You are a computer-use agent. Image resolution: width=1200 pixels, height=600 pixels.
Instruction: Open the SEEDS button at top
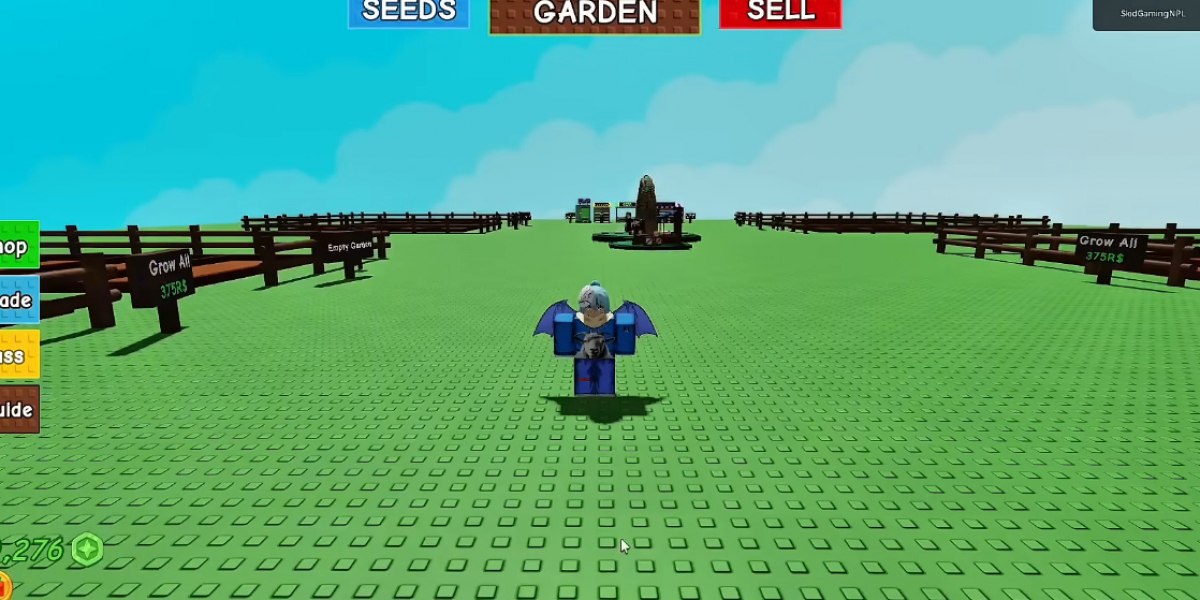408,13
